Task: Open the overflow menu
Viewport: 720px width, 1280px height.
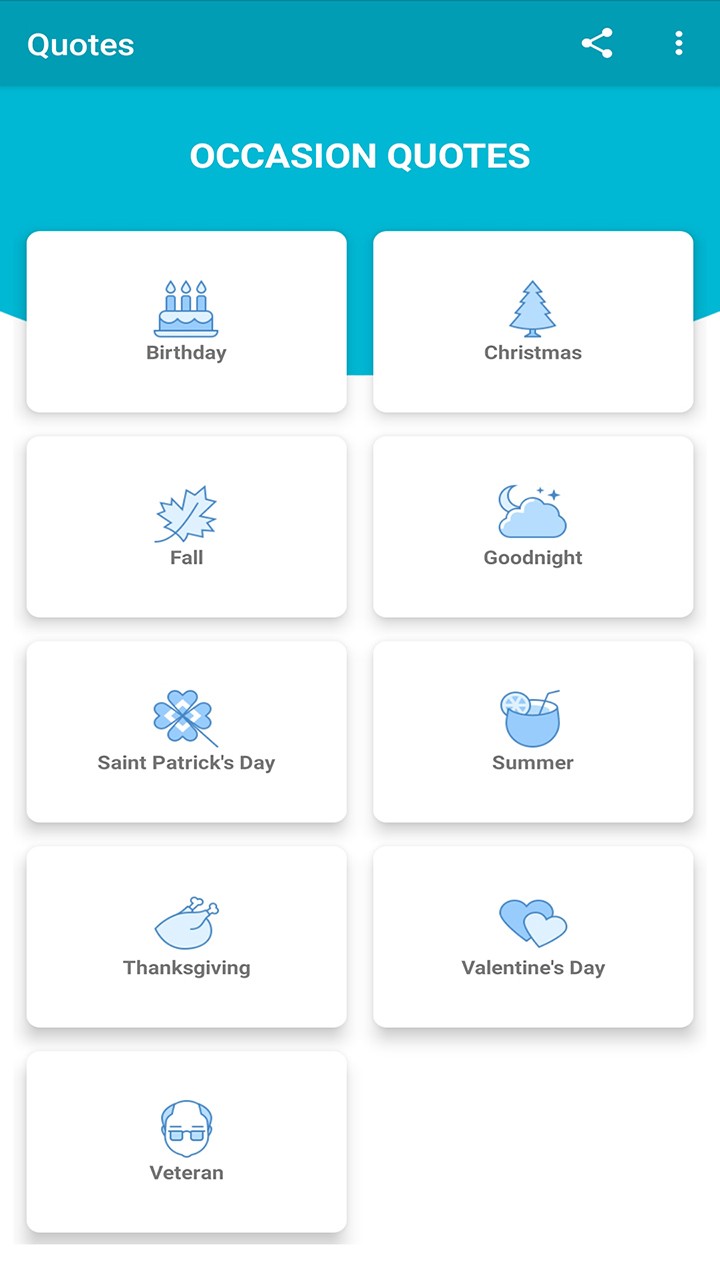Action: coord(679,44)
